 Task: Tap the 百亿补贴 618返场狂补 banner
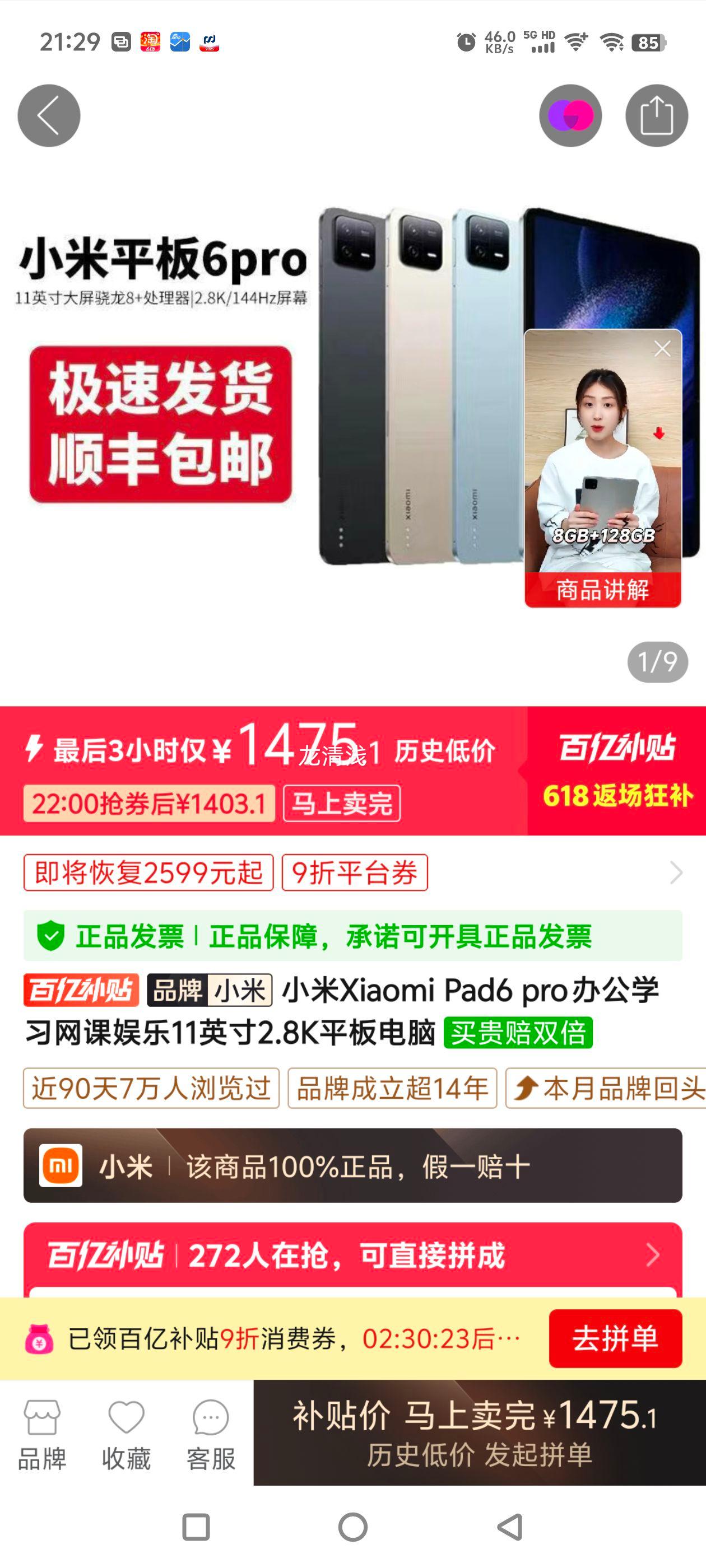(616, 770)
